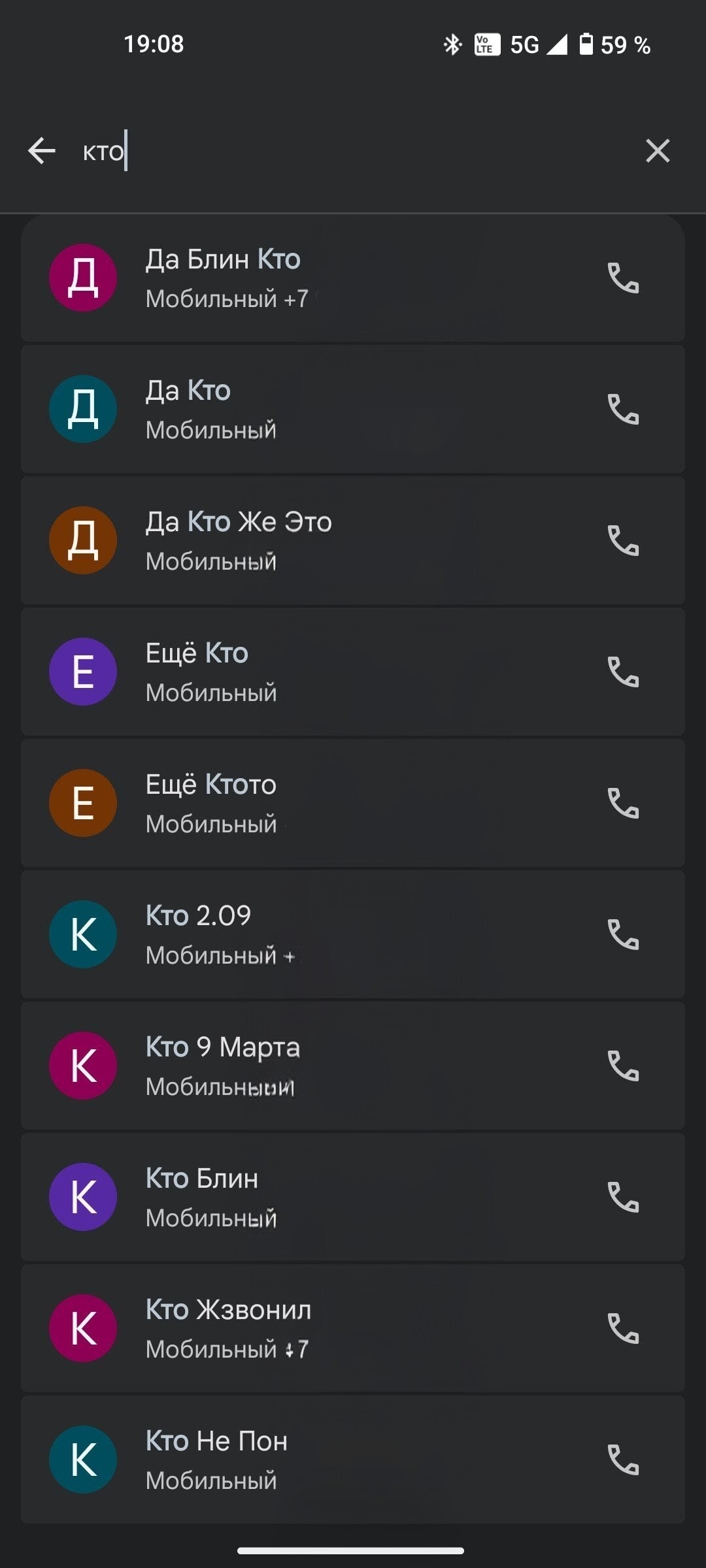Image resolution: width=706 pixels, height=1568 pixels.
Task: Call the contact Да Блин Кто
Action: (623, 278)
